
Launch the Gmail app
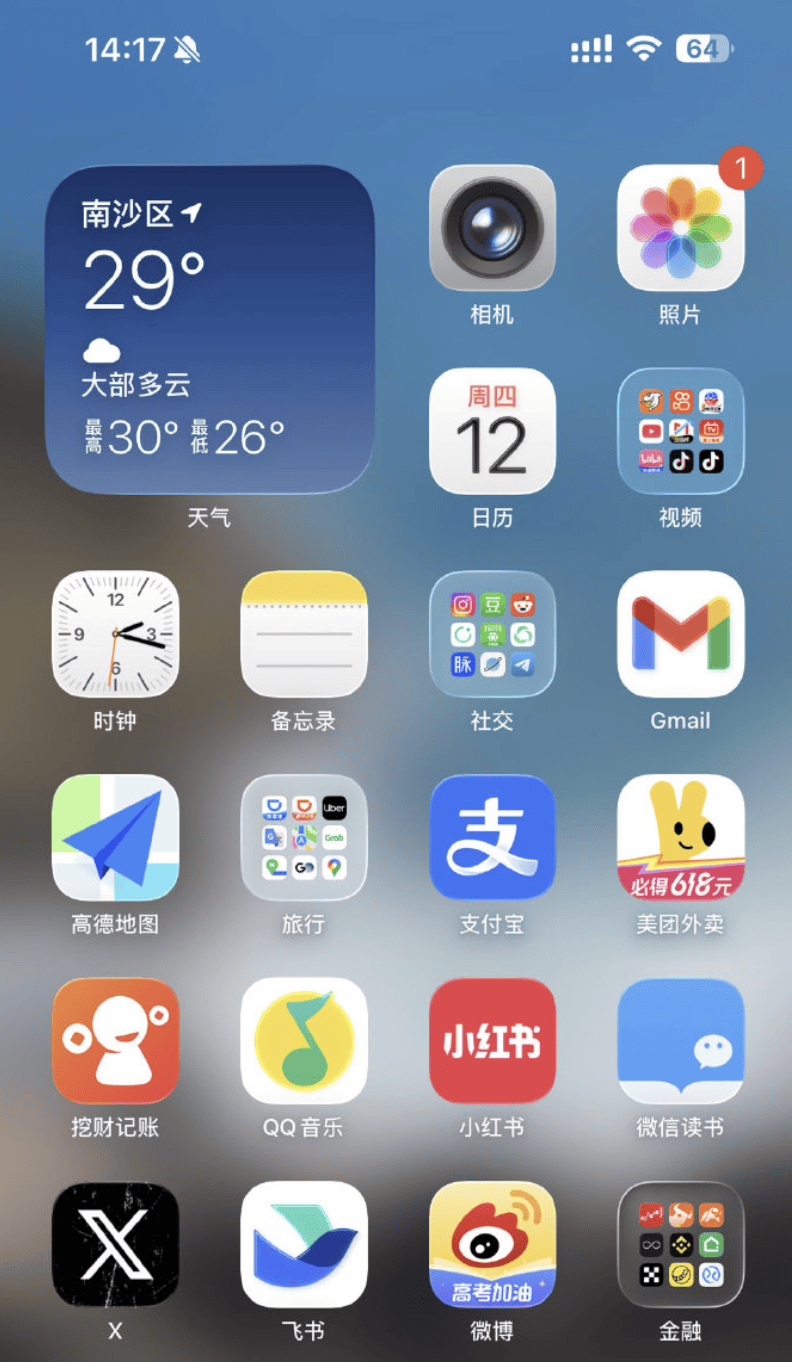(x=680, y=634)
